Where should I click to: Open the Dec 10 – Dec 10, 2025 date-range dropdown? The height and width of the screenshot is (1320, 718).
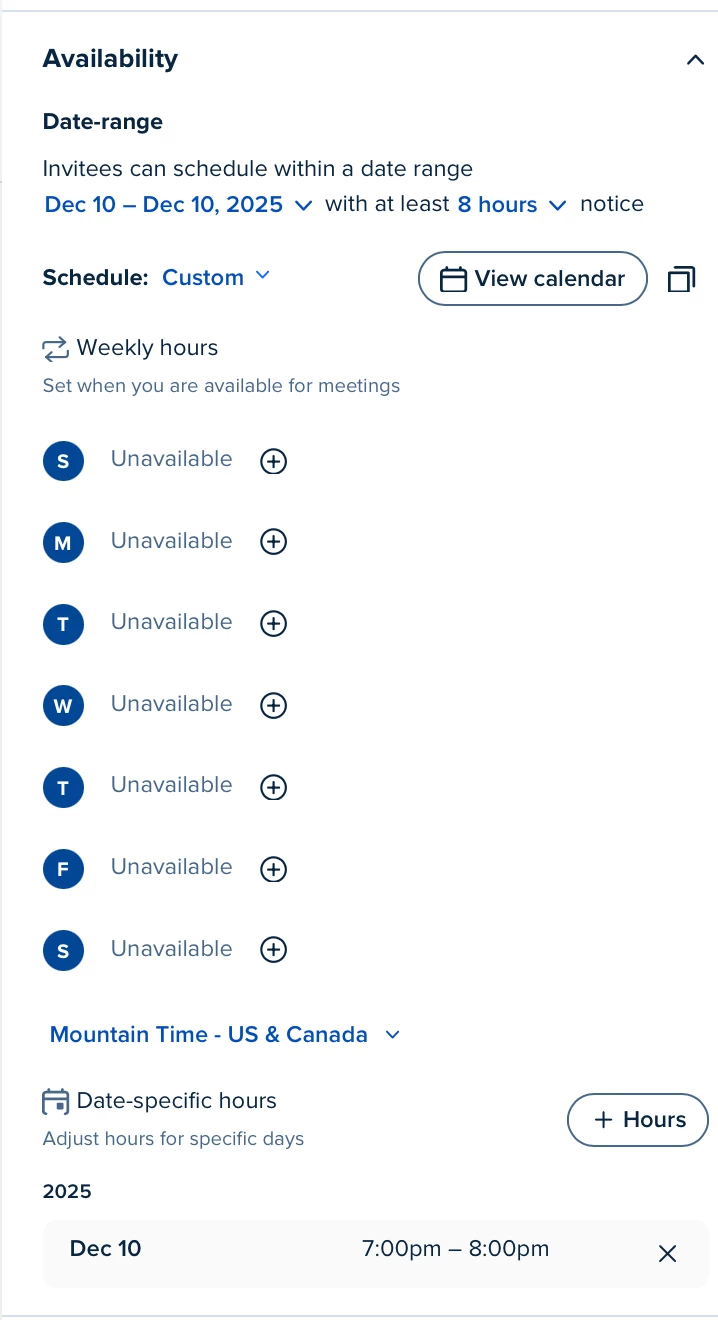click(x=178, y=205)
